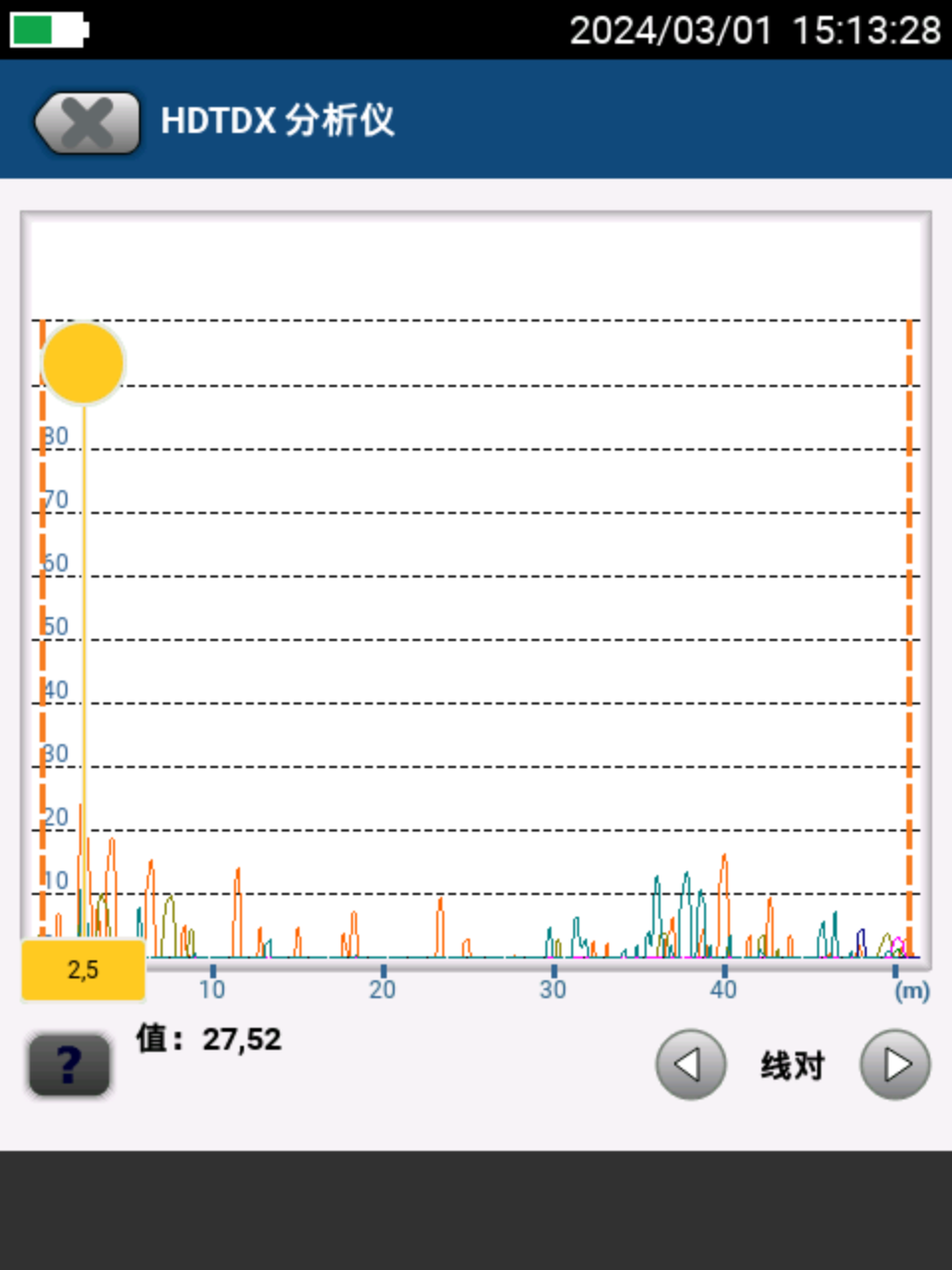Select the next wire pair arrow
952x1270 pixels.
click(894, 1065)
